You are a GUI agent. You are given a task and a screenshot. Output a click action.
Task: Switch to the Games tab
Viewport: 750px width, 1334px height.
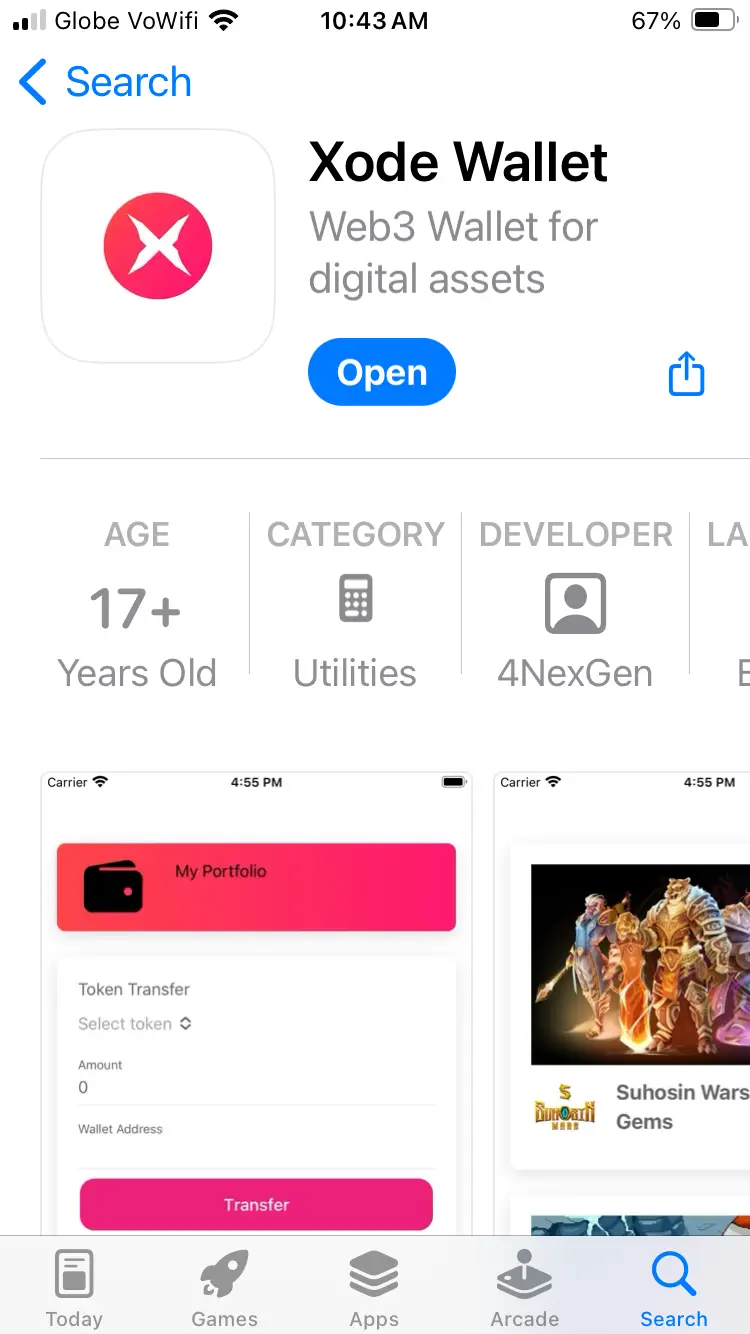pyautogui.click(x=224, y=1290)
